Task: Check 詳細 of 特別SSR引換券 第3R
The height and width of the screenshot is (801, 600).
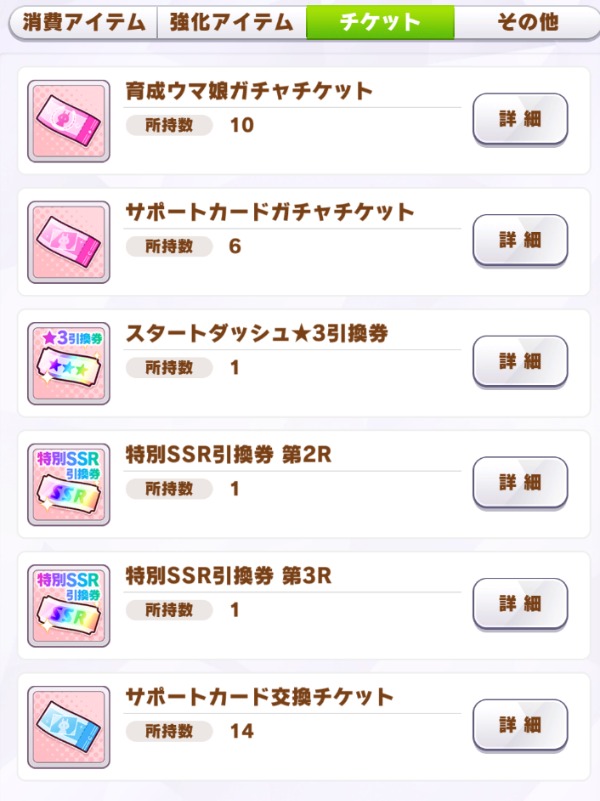Action: [519, 603]
